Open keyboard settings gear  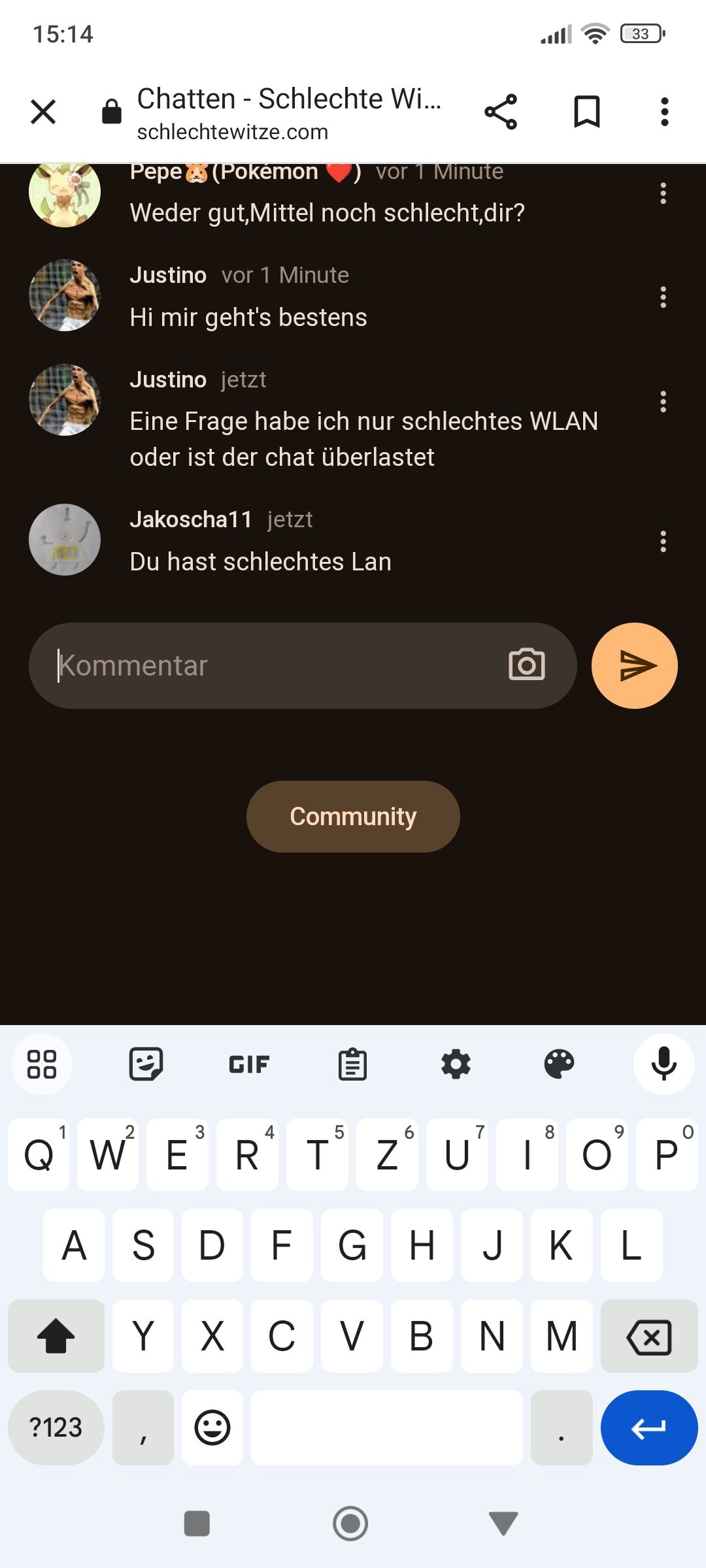(456, 1064)
